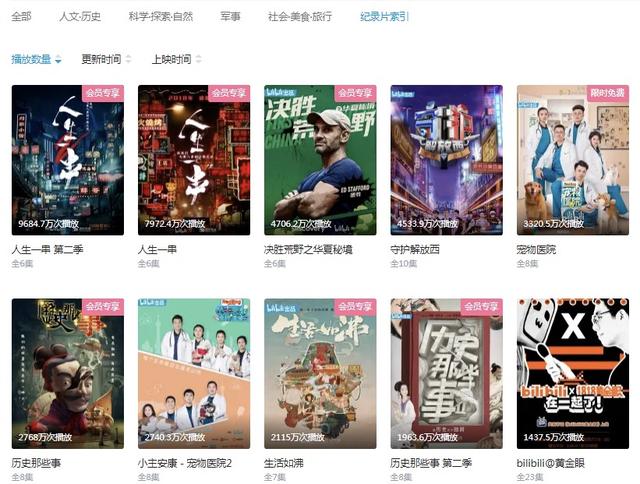
Task: Open 决胜荒野之华夏秘境
Action: (320, 160)
